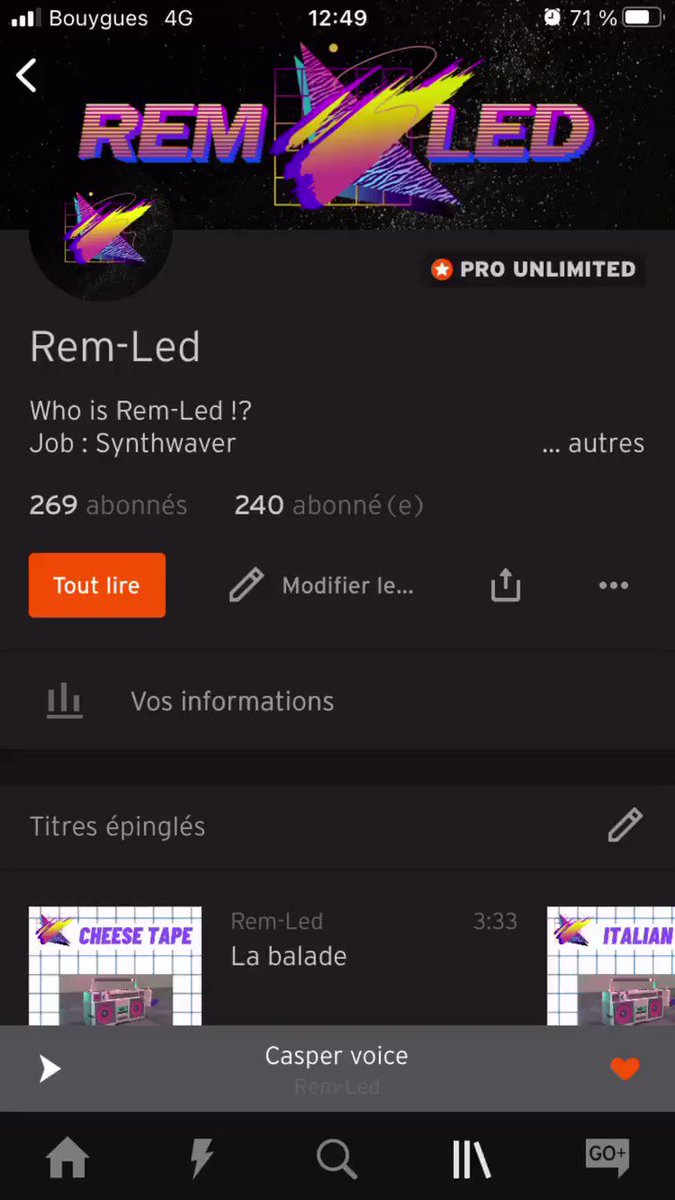Open the La balade track

tap(288, 956)
